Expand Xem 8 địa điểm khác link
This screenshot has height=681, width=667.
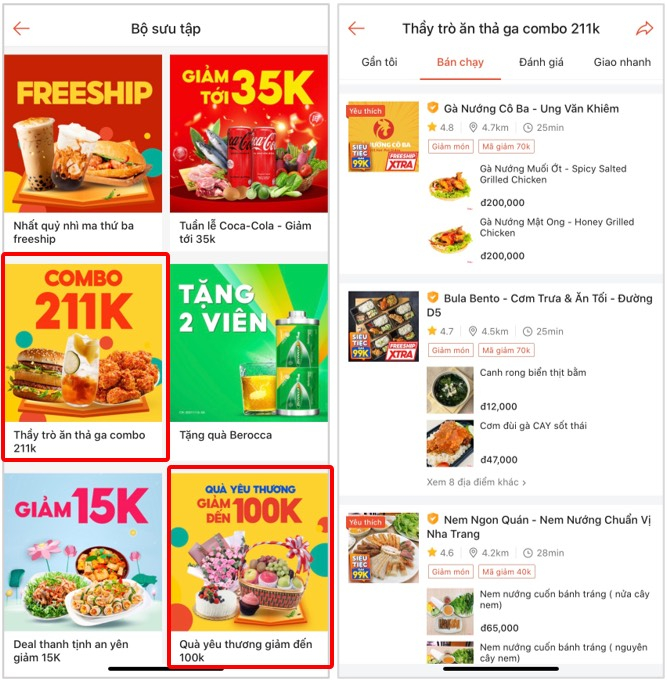[476, 482]
